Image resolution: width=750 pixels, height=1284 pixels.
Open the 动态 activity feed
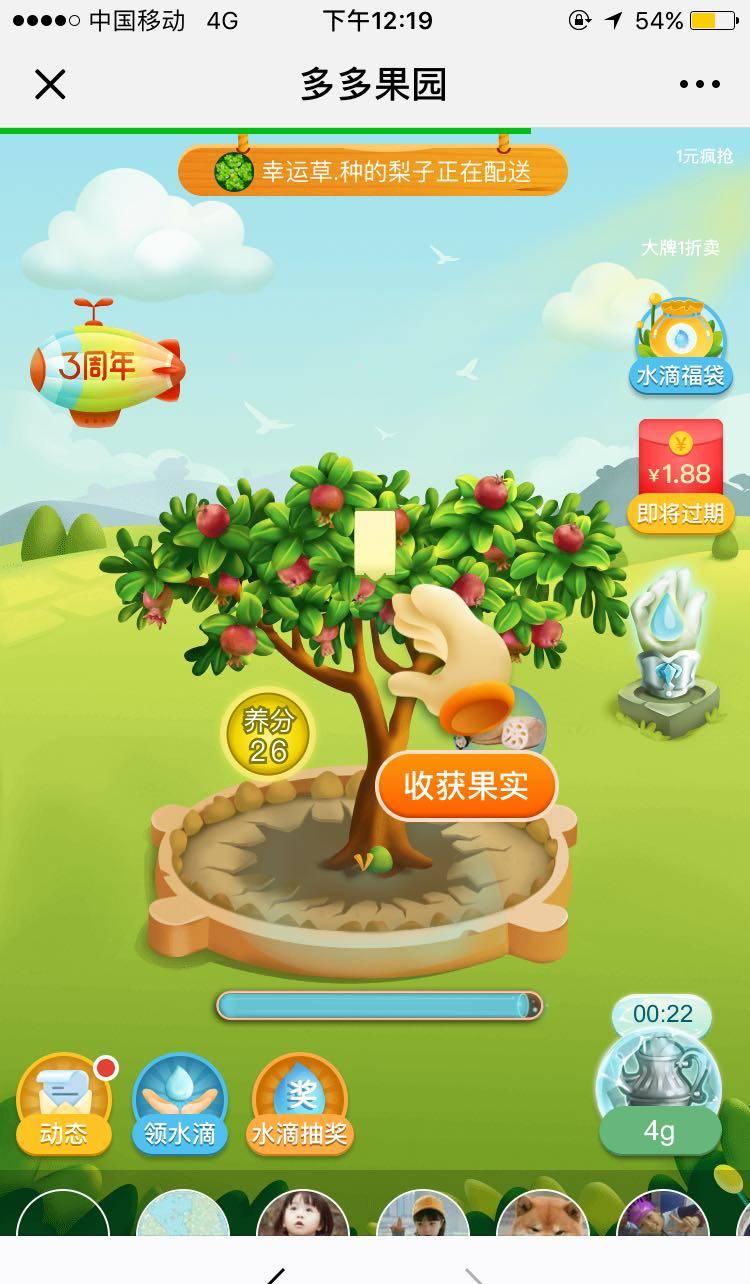[x=64, y=1104]
